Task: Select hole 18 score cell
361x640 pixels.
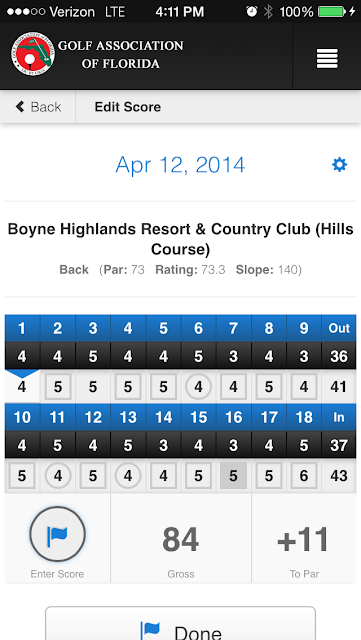Action: [304, 476]
